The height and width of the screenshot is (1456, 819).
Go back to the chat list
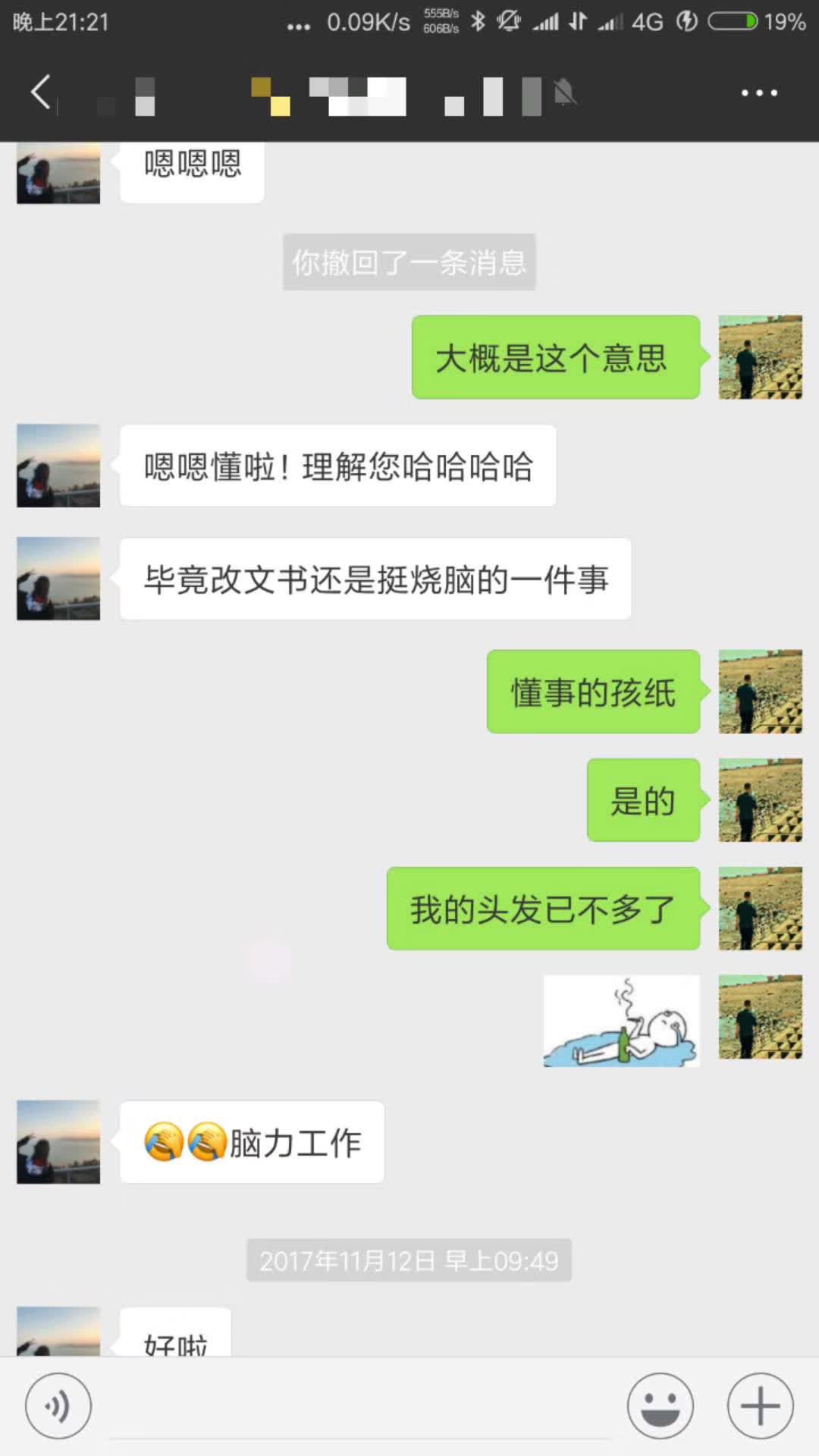[x=41, y=93]
